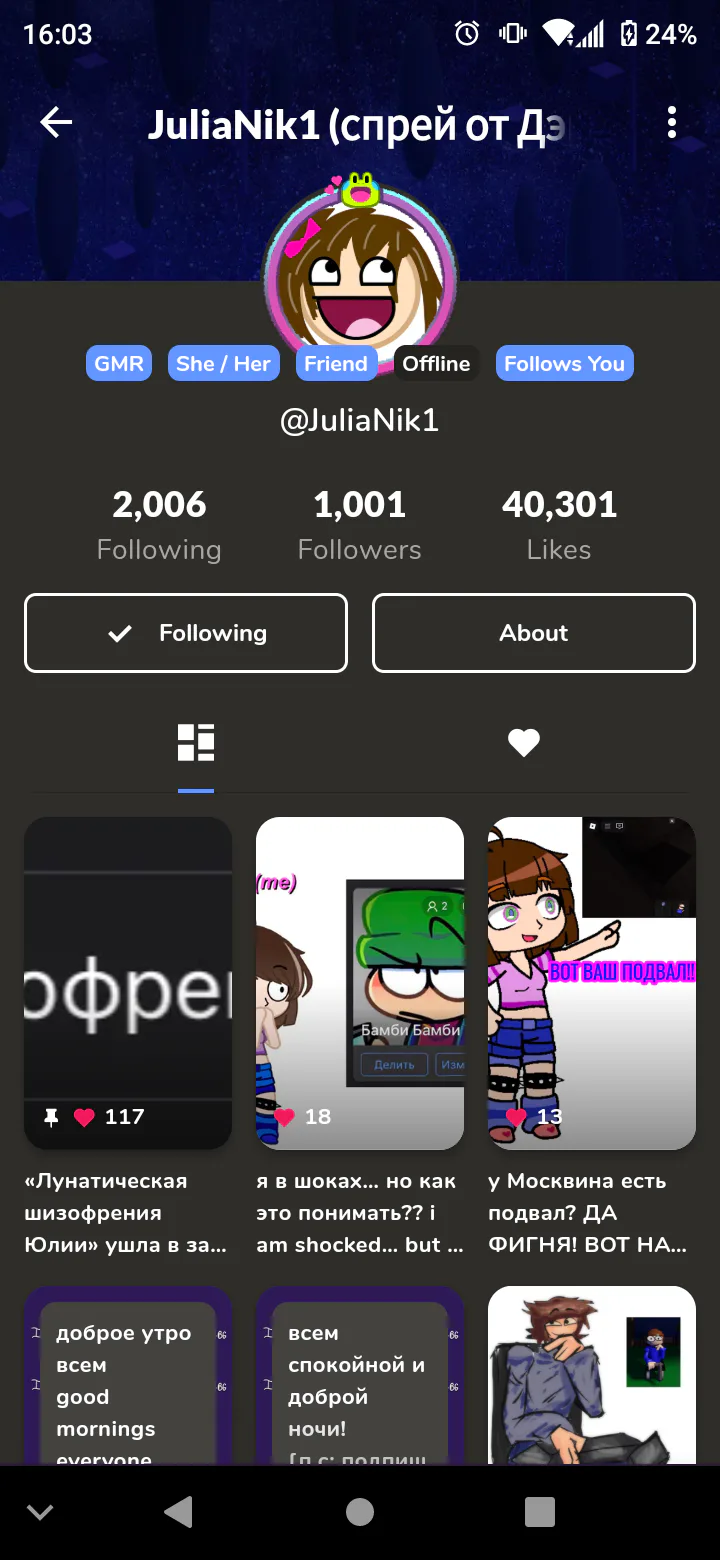
Task: Open the three-dot overflow menu
Action: [x=672, y=123]
